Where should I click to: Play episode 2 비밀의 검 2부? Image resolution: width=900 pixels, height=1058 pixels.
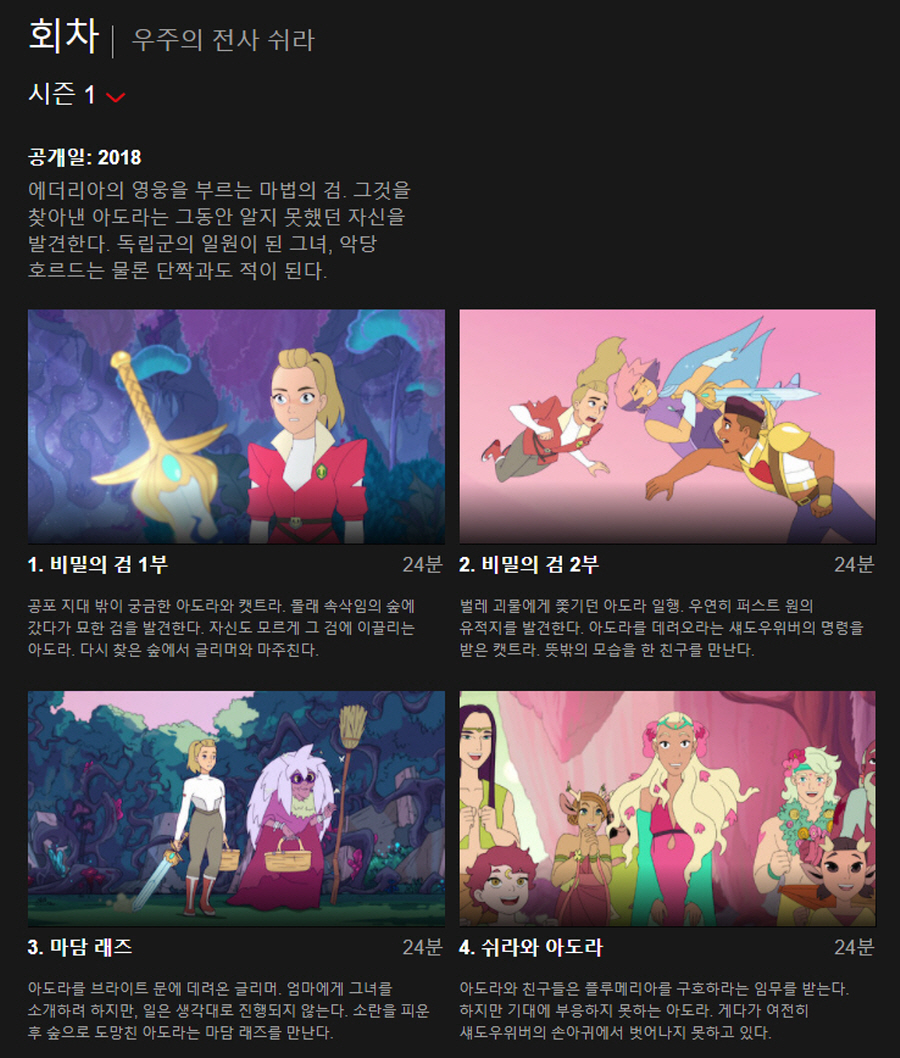click(x=667, y=426)
